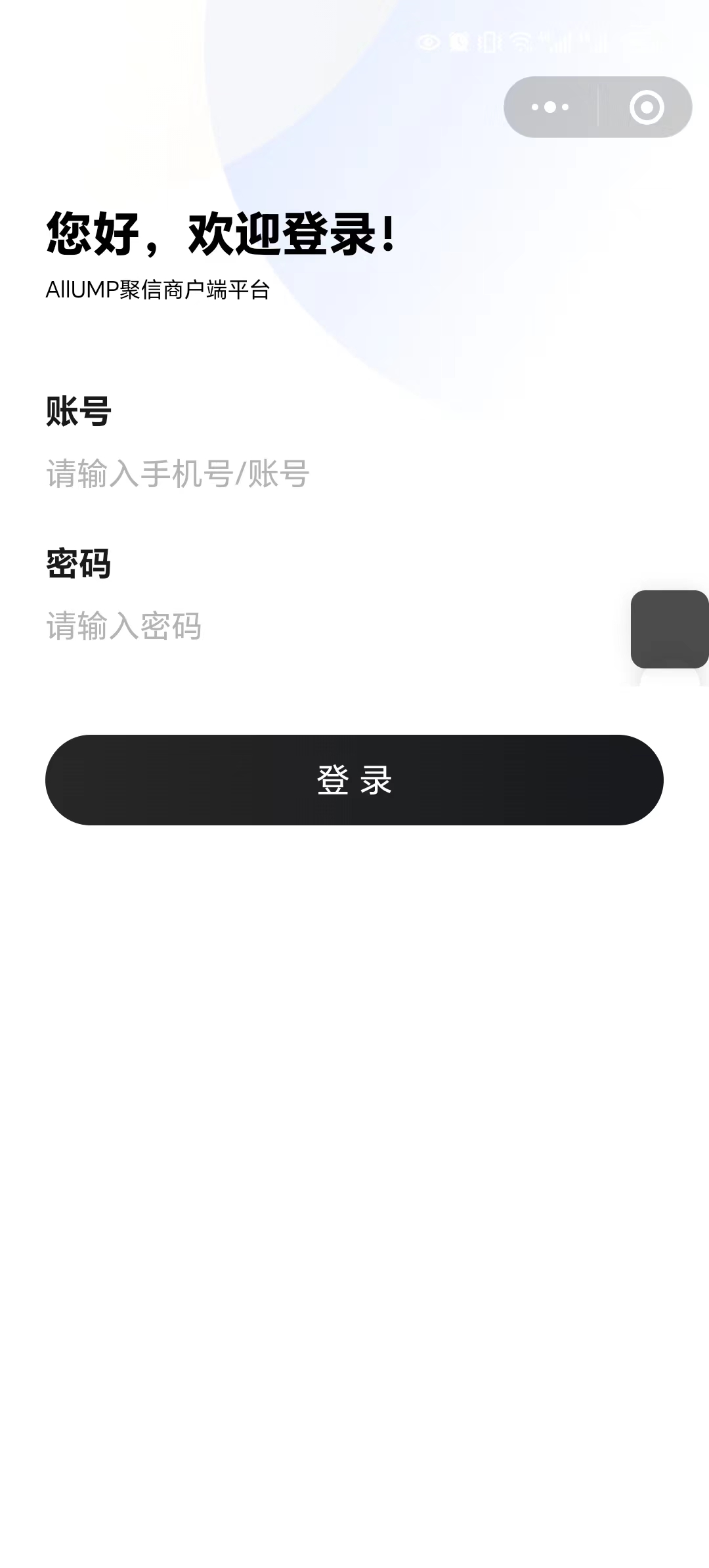The height and width of the screenshot is (1568, 709).
Task: Tap the alarm clock icon in the status bar
Action: [x=459, y=41]
